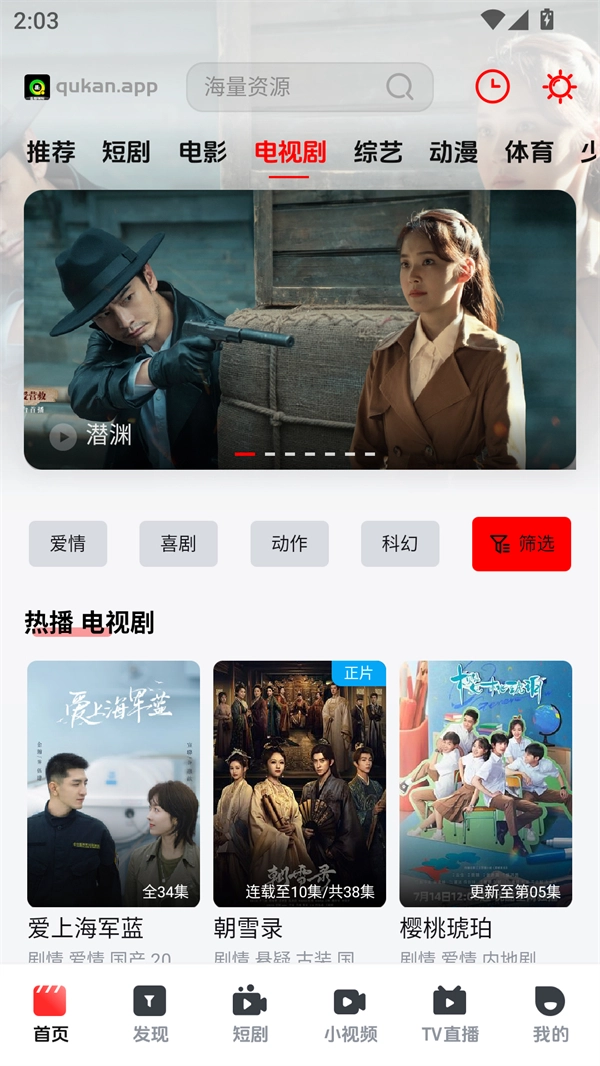Image resolution: width=600 pixels, height=1066 pixels.
Task: Go to 发现 in bottom navigation
Action: tap(150, 1014)
